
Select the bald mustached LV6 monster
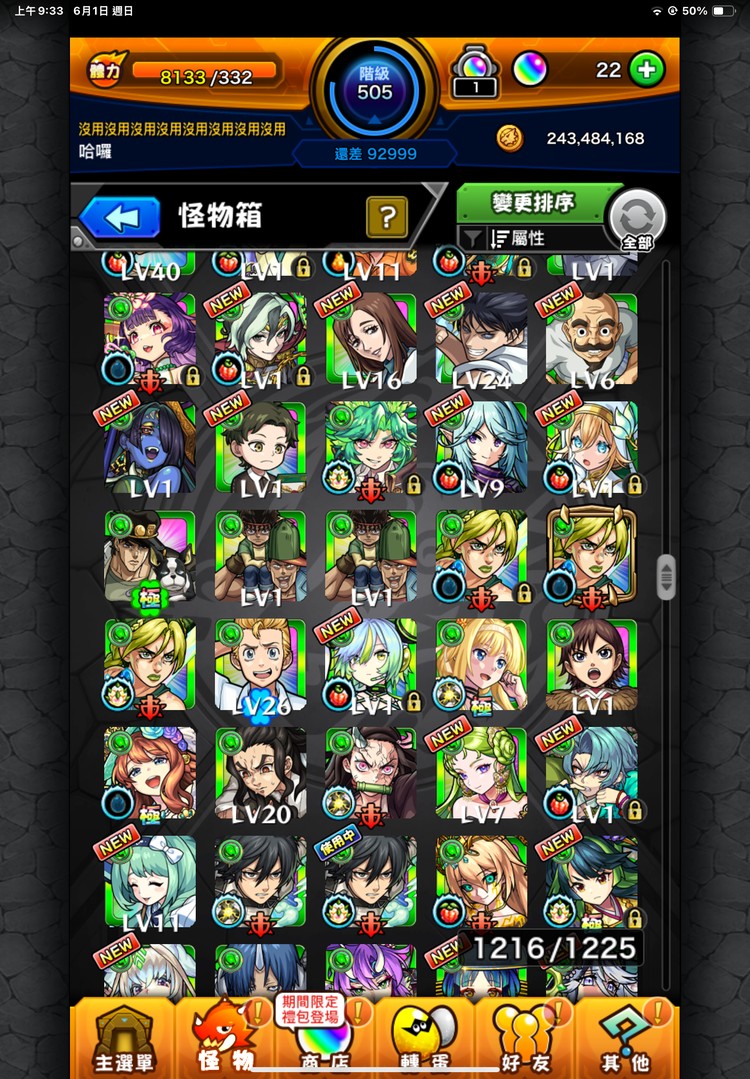point(591,339)
